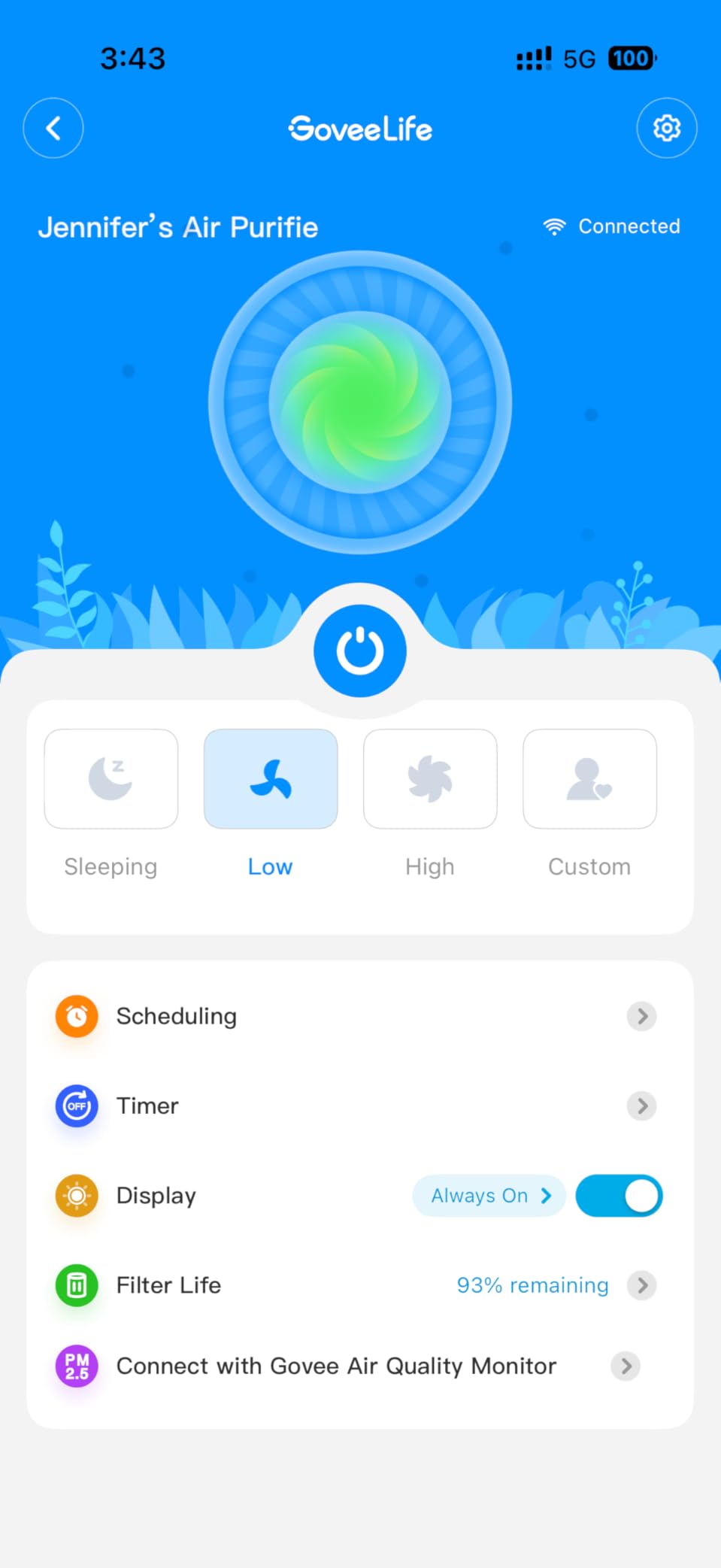Go back using the arrow button
The image size is (721, 1568).
53,128
